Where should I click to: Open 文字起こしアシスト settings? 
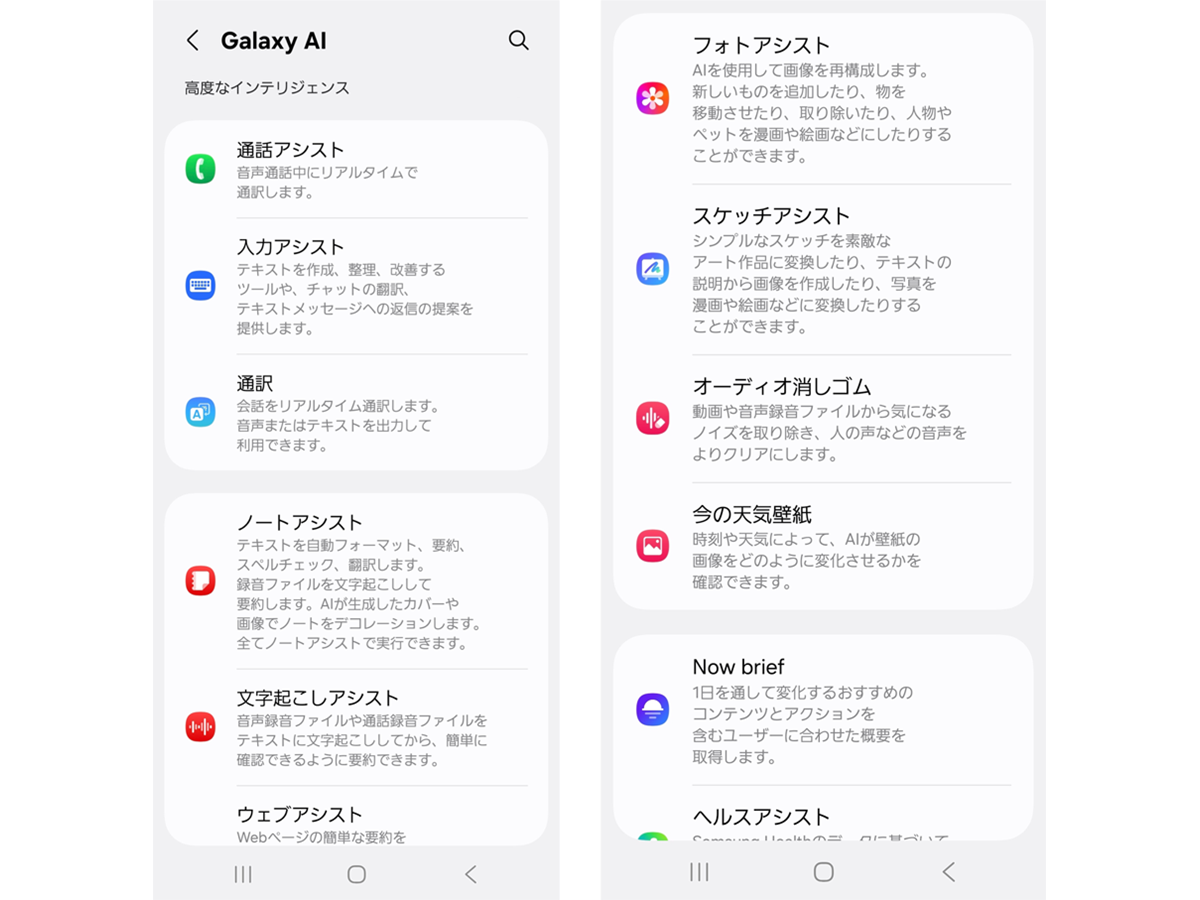(x=356, y=727)
